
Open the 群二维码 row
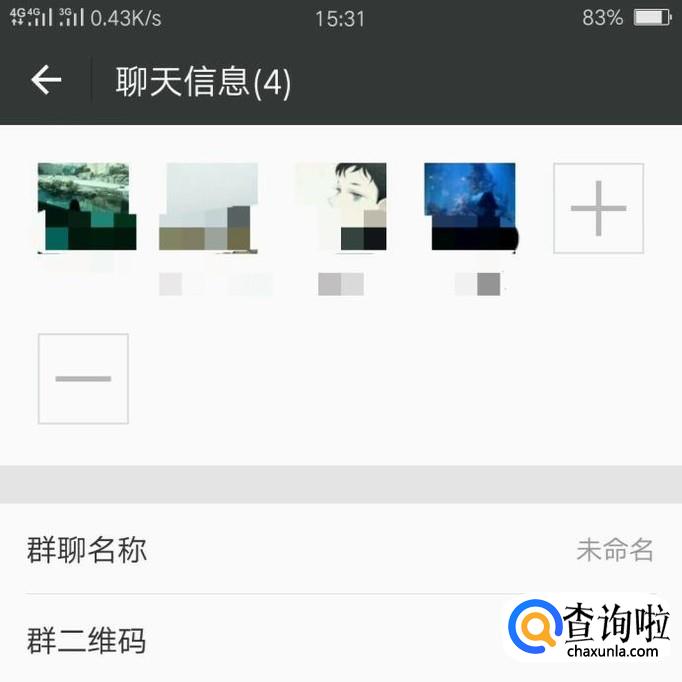click(x=260, y=640)
